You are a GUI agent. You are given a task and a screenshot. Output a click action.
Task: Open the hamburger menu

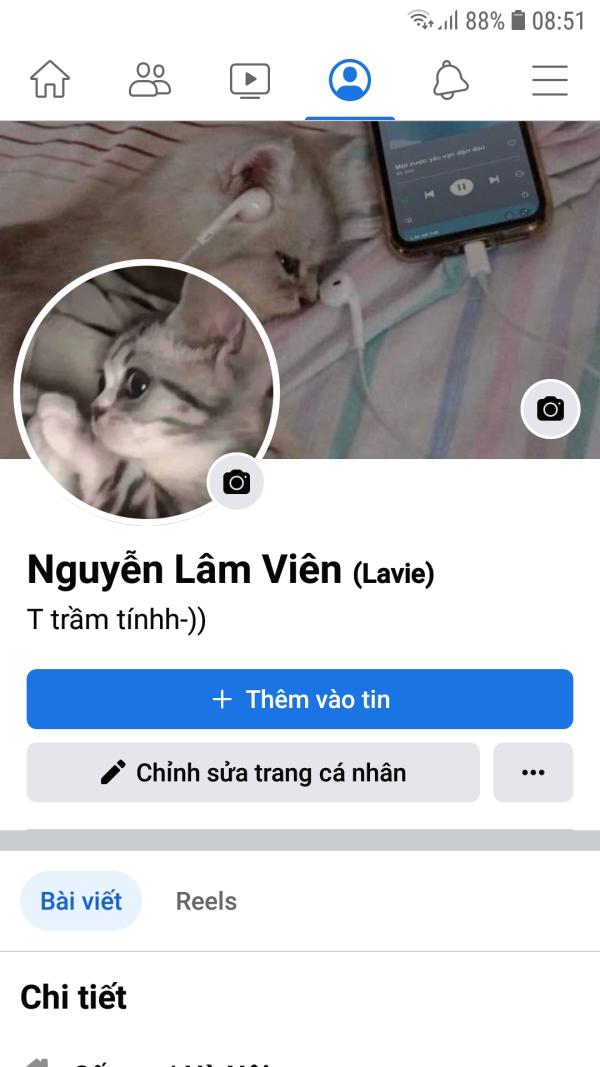pyautogui.click(x=550, y=80)
